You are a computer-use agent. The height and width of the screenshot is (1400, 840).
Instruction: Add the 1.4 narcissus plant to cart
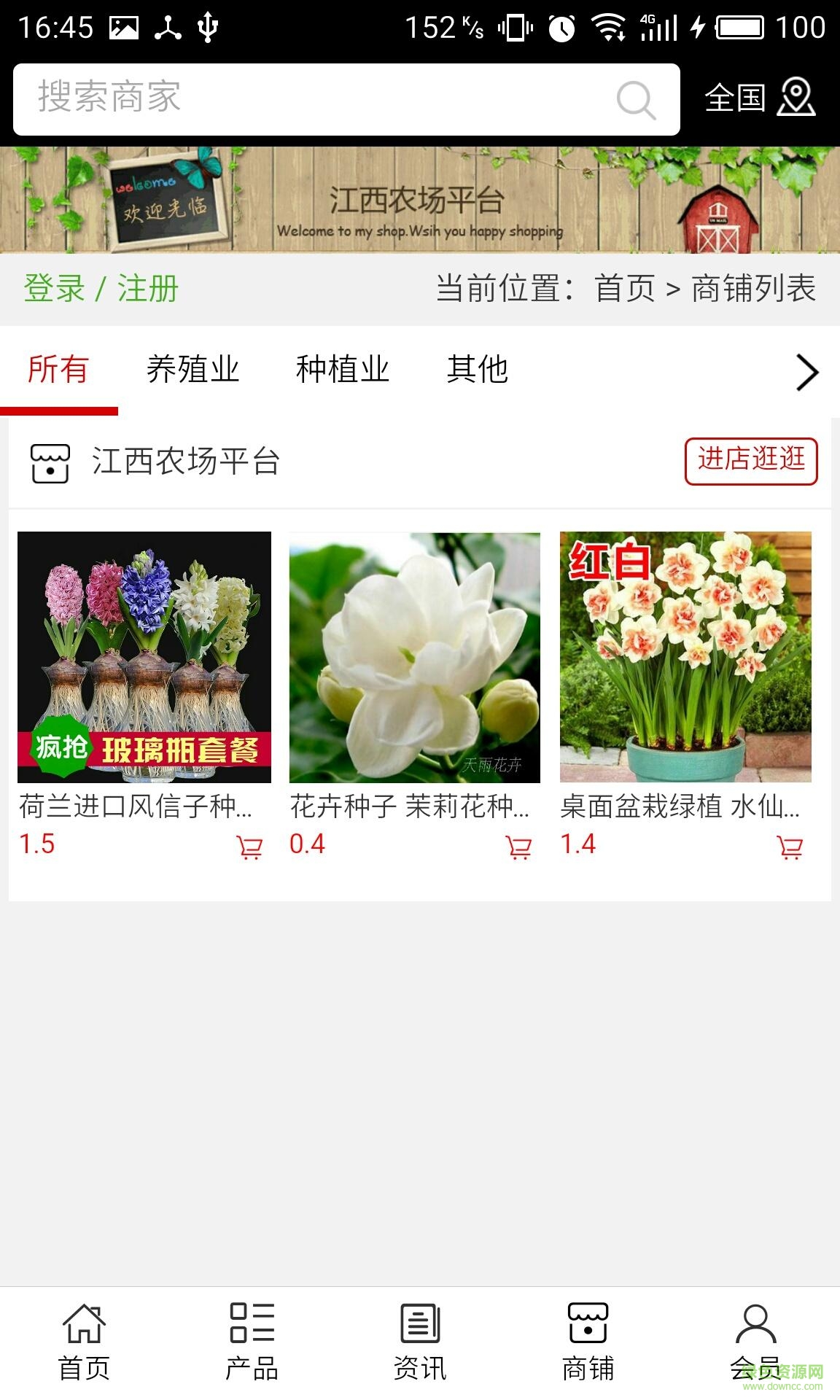pos(790,847)
